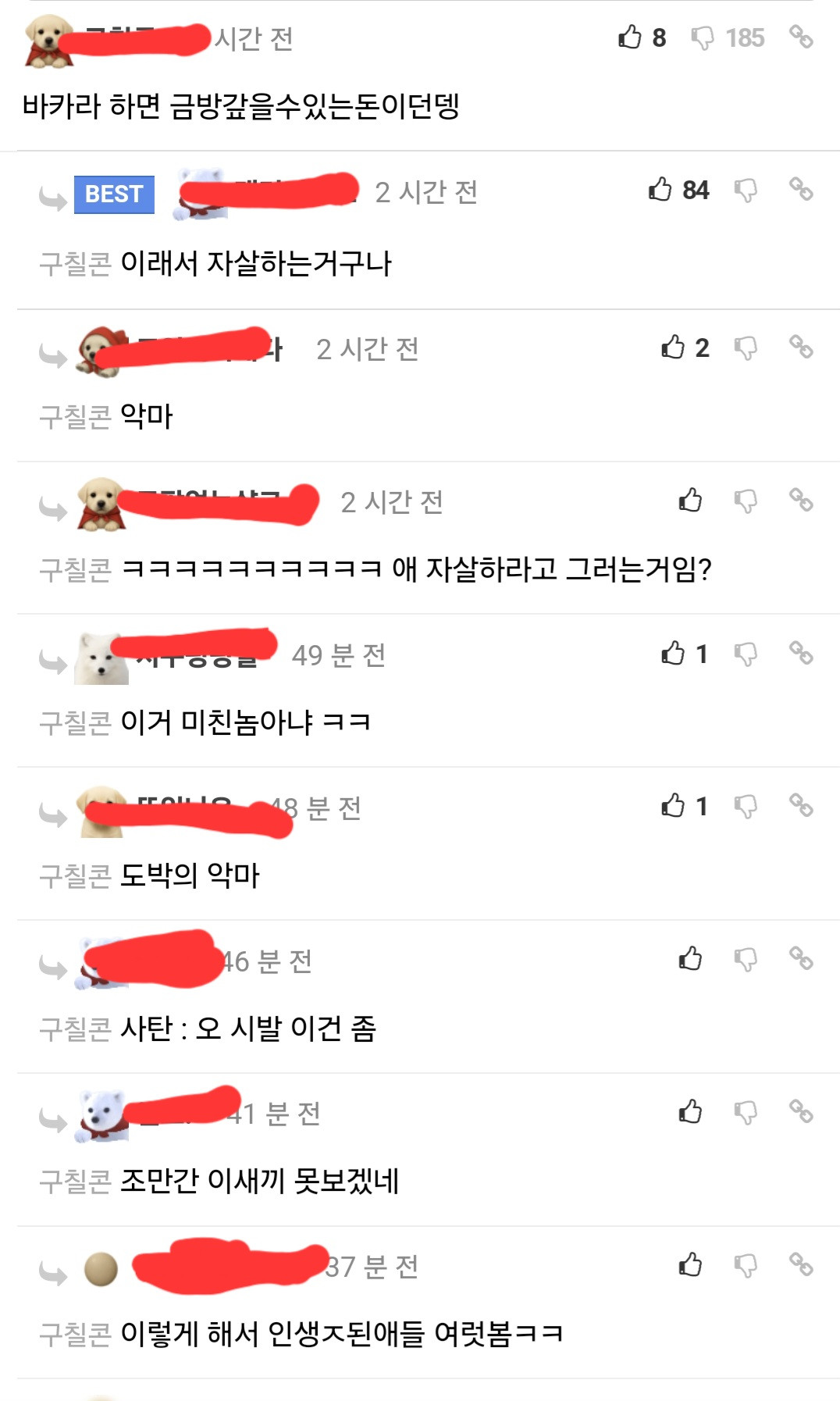This screenshot has width=840, height=1401.
Task: Copy link of reply '이거 미친놈아냐 ㅋㅋ'
Action: click(x=800, y=652)
